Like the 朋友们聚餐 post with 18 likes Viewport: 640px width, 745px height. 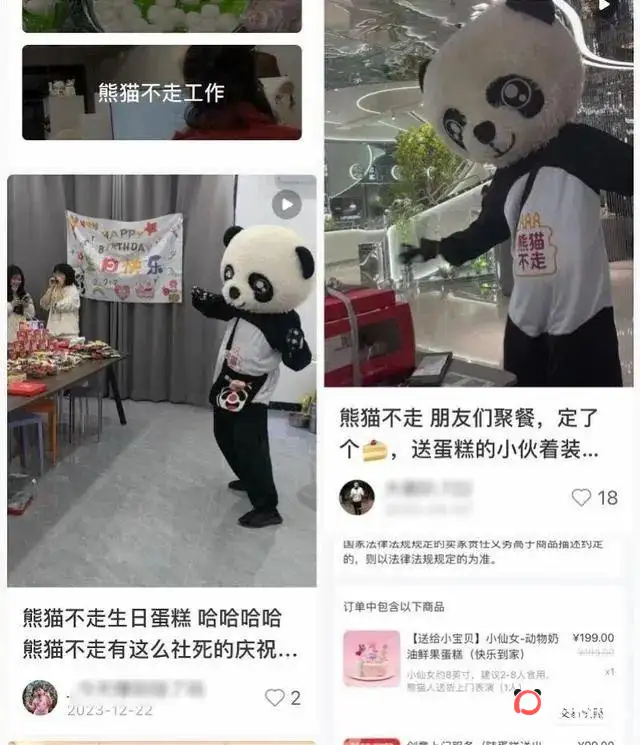582,497
